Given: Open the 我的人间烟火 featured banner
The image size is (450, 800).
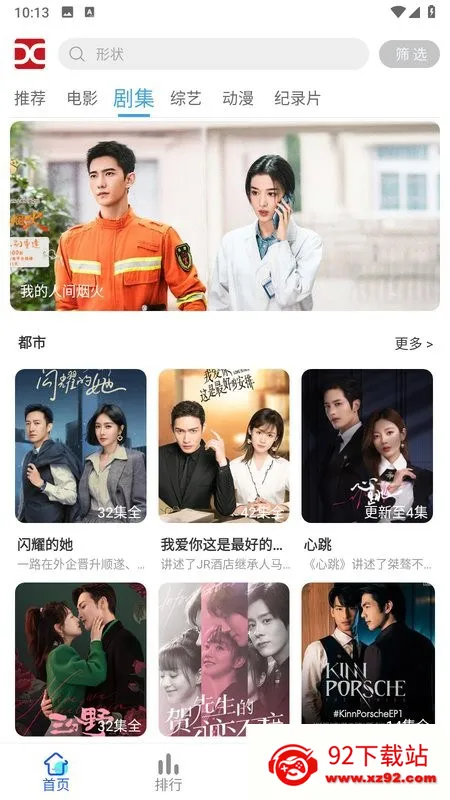Looking at the screenshot, I should click(225, 216).
